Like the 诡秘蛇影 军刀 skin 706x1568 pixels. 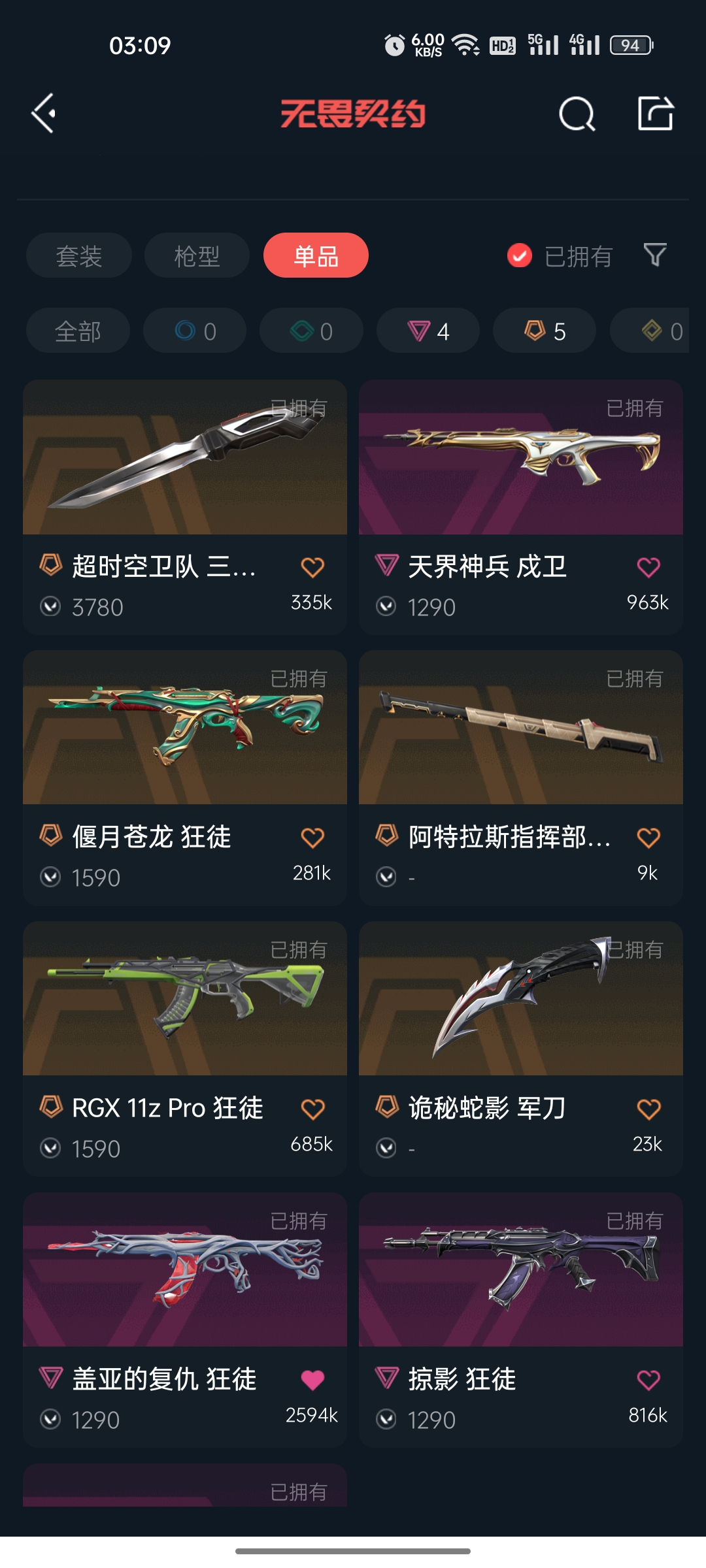pos(648,1109)
